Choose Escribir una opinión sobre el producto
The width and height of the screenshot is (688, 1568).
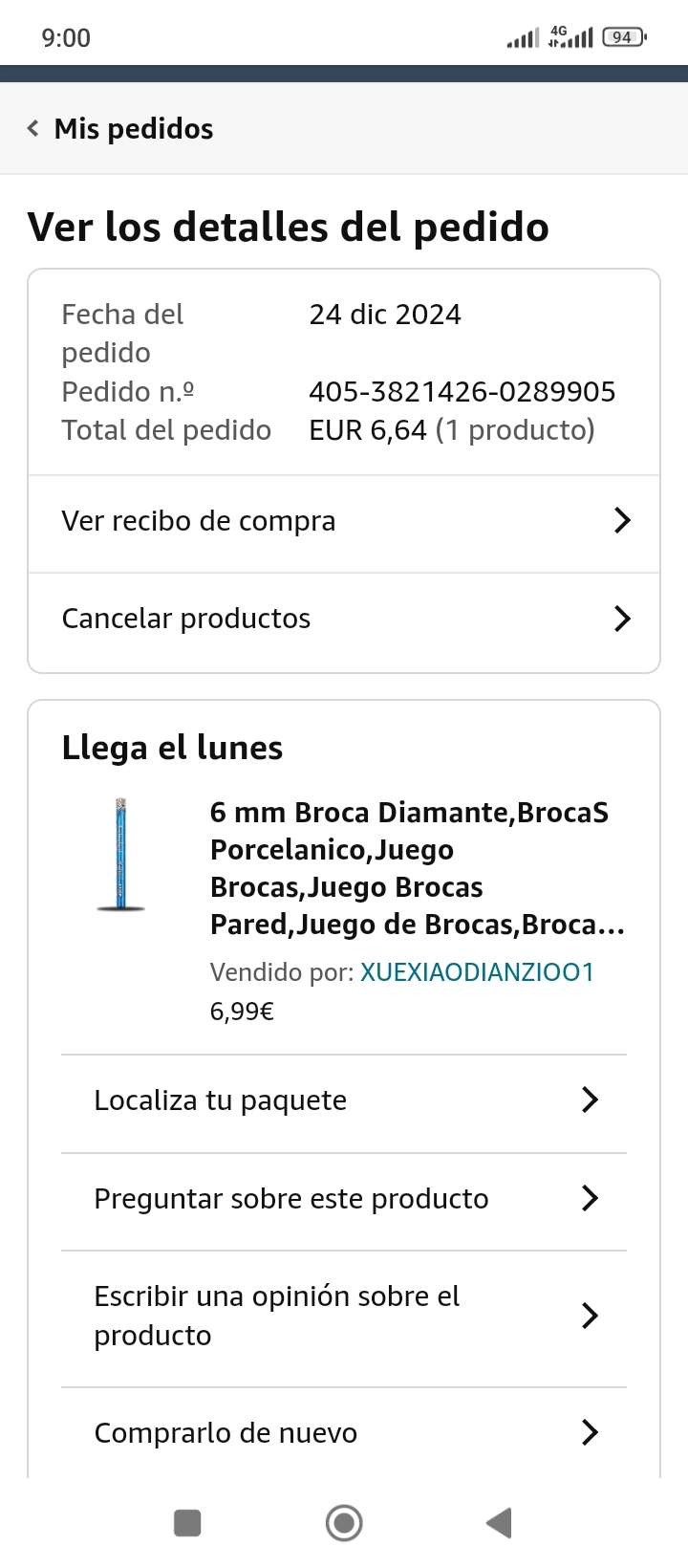344,1316
